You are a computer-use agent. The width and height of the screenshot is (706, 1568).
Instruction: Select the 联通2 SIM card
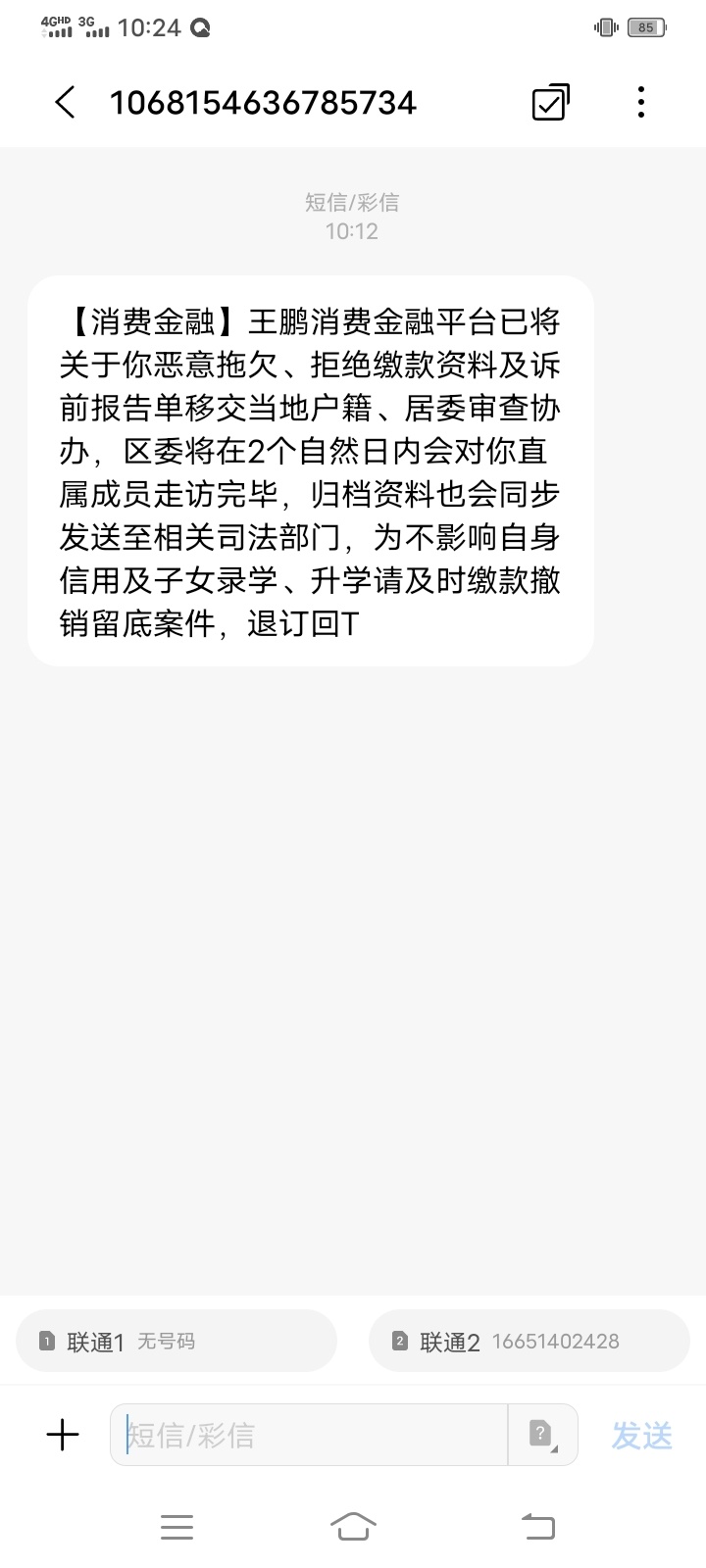tap(529, 1341)
